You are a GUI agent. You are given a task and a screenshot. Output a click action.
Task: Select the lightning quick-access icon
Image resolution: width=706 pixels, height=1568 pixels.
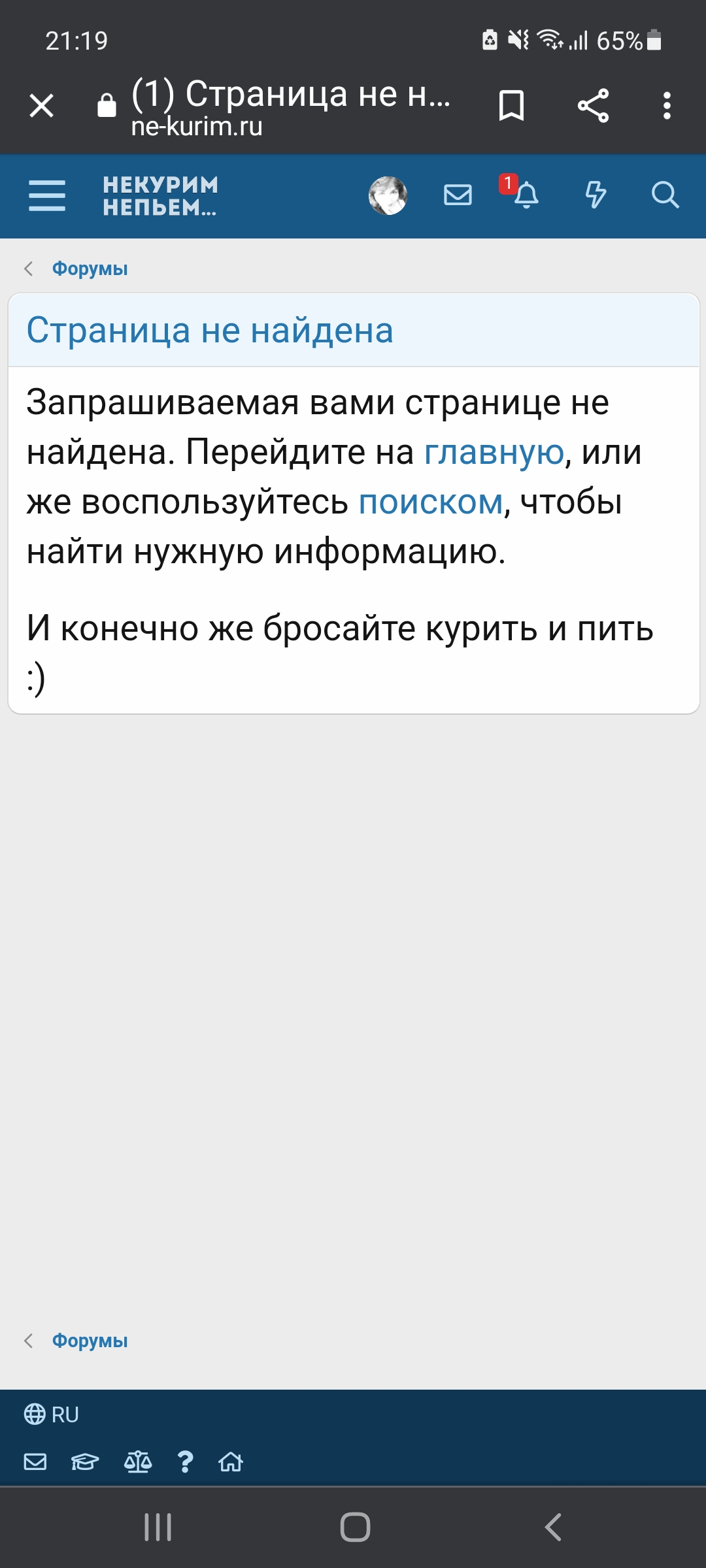tap(597, 196)
